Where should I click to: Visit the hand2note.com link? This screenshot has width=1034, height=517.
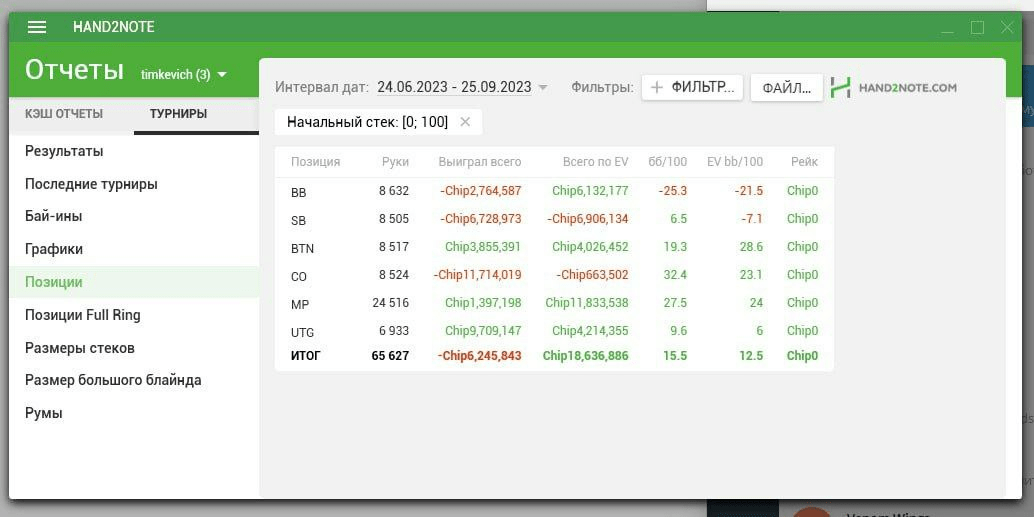[894, 87]
